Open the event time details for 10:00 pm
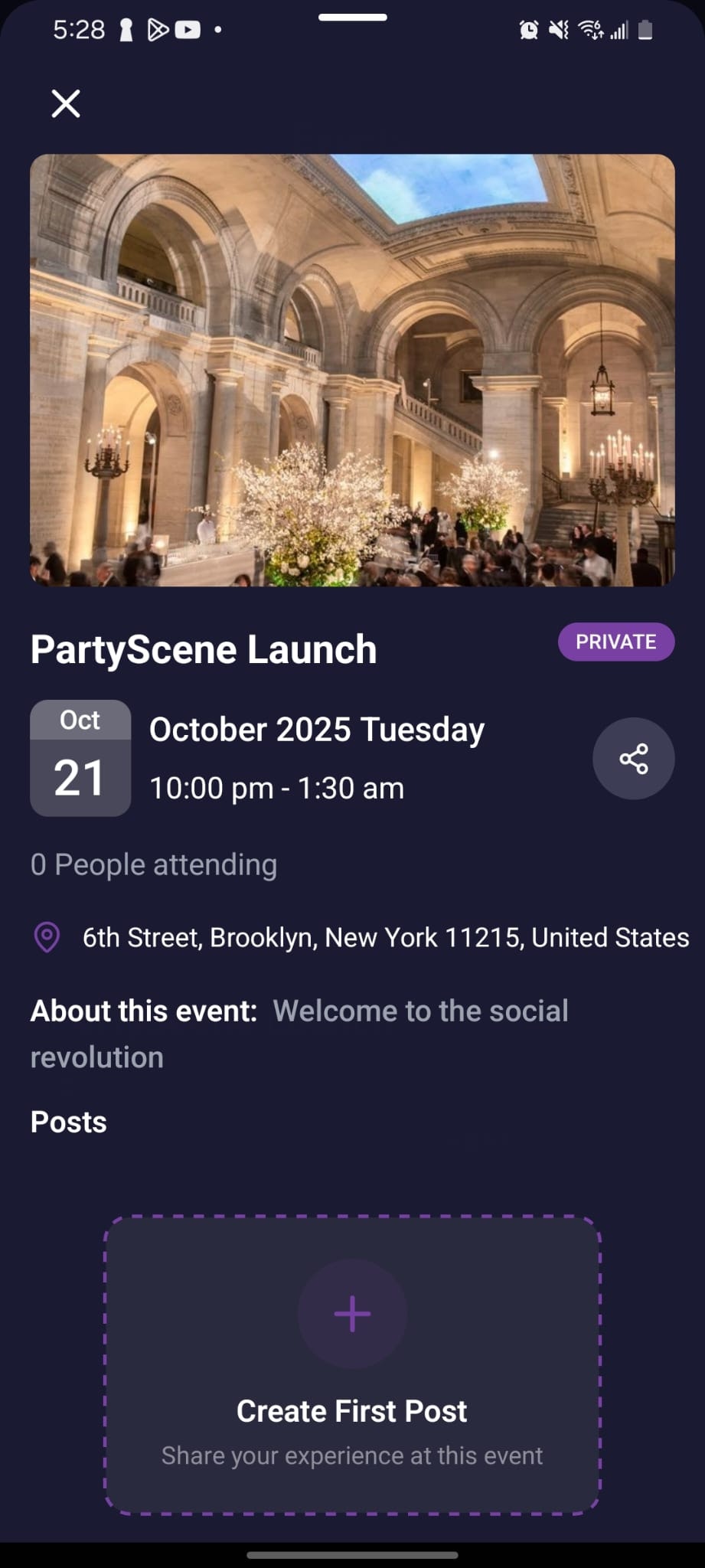This screenshot has height=1568, width=705. [x=276, y=787]
